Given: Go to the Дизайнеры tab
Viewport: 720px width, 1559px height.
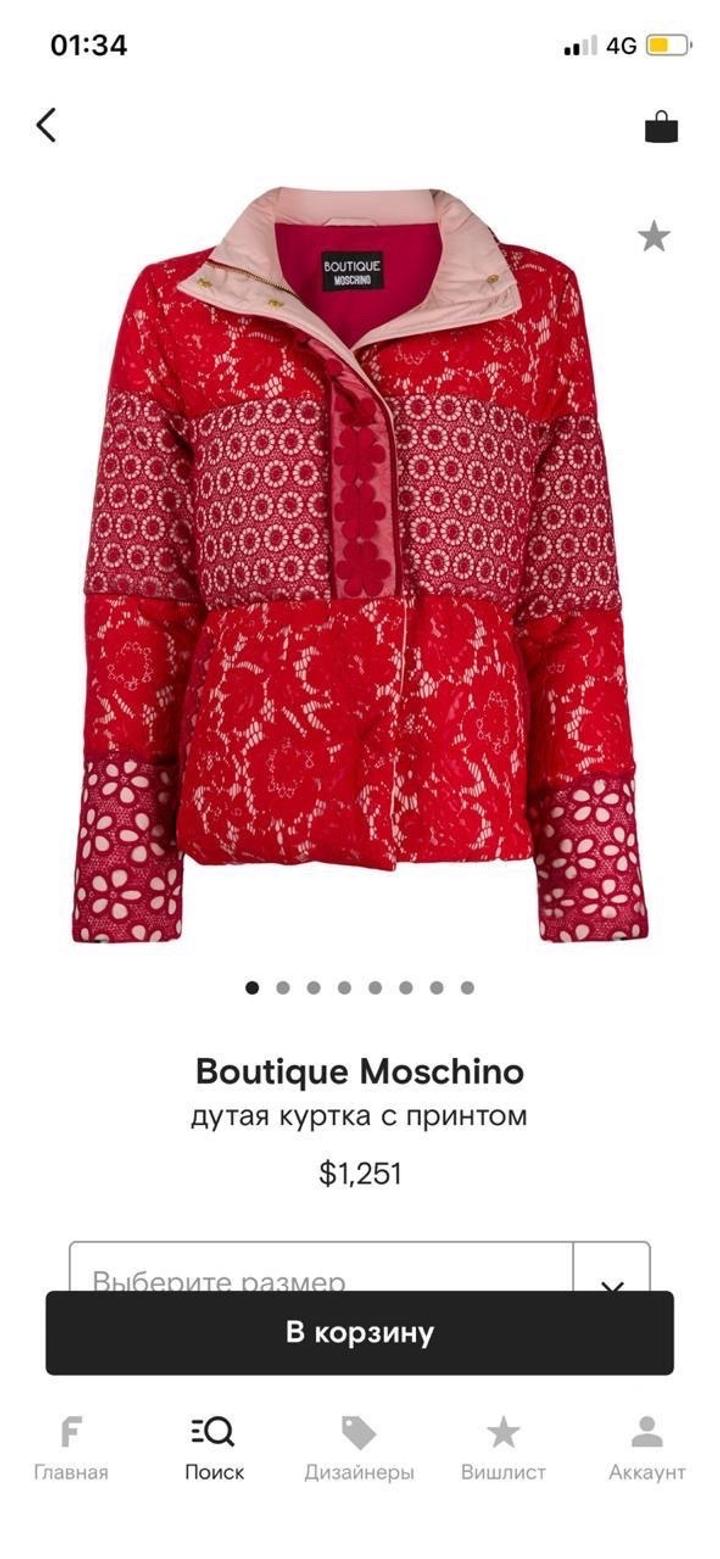Looking at the screenshot, I should (358, 1447).
